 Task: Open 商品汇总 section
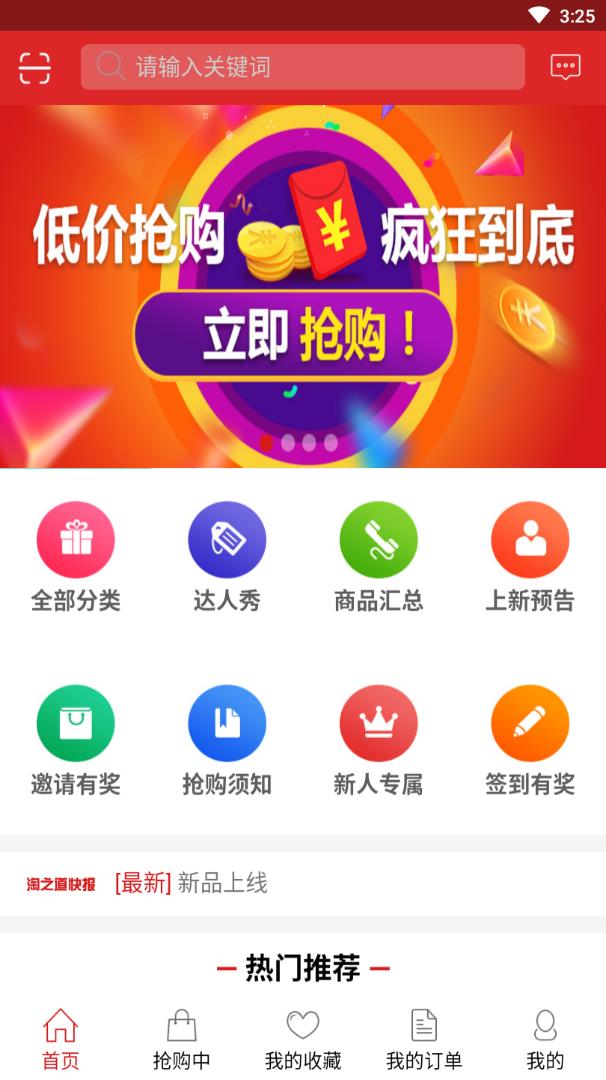coord(378,556)
